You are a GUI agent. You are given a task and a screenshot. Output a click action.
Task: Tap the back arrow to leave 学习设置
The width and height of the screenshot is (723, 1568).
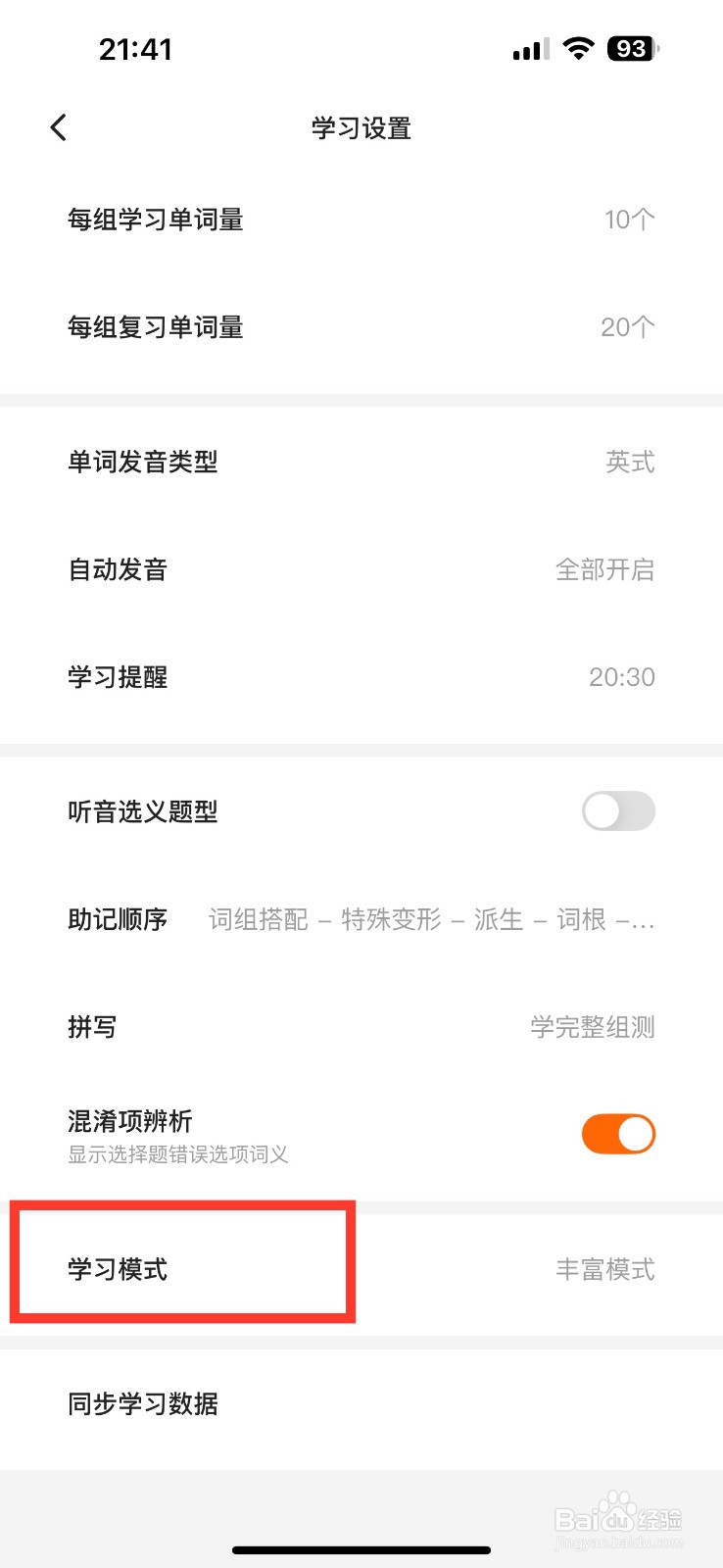pos(59,127)
